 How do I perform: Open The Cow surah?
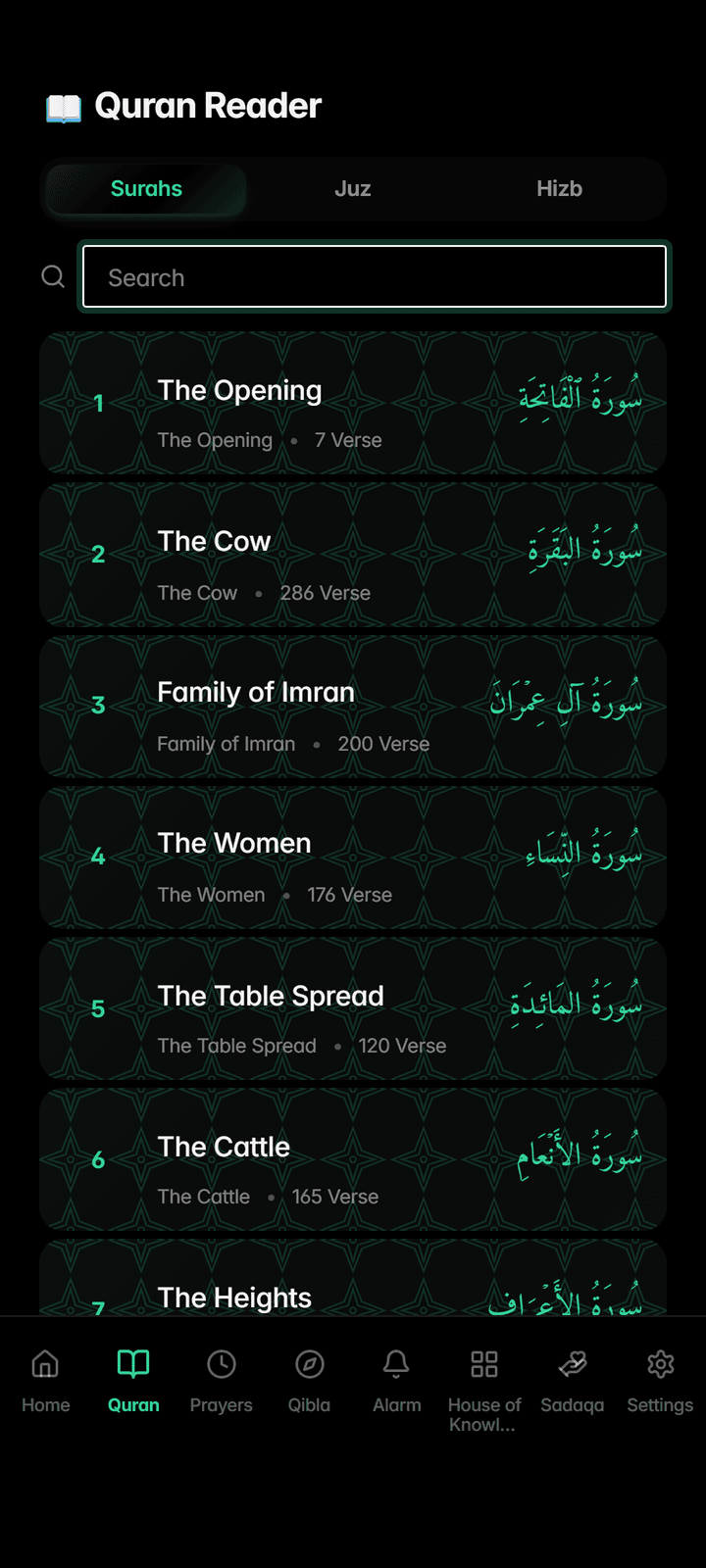pyautogui.click(x=353, y=555)
